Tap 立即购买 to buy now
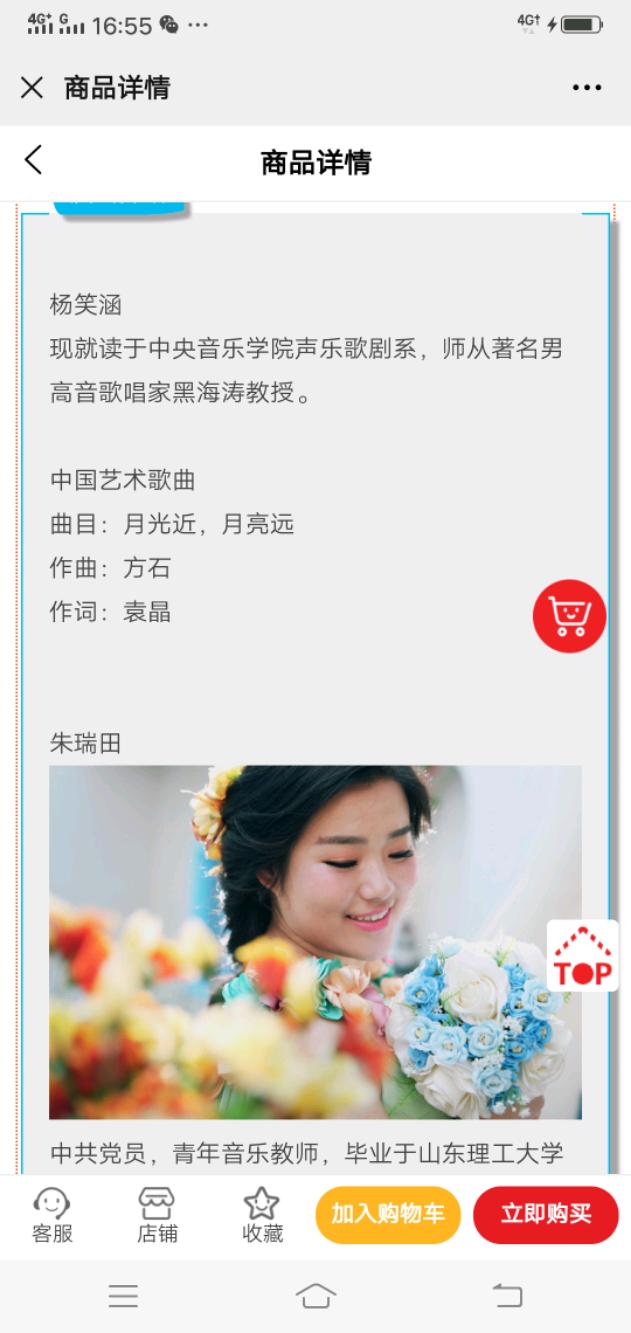631x1333 pixels. click(x=545, y=1215)
